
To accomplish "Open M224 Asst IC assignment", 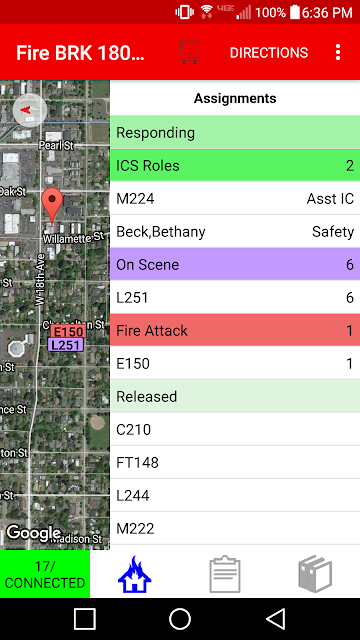I will [x=235, y=199].
